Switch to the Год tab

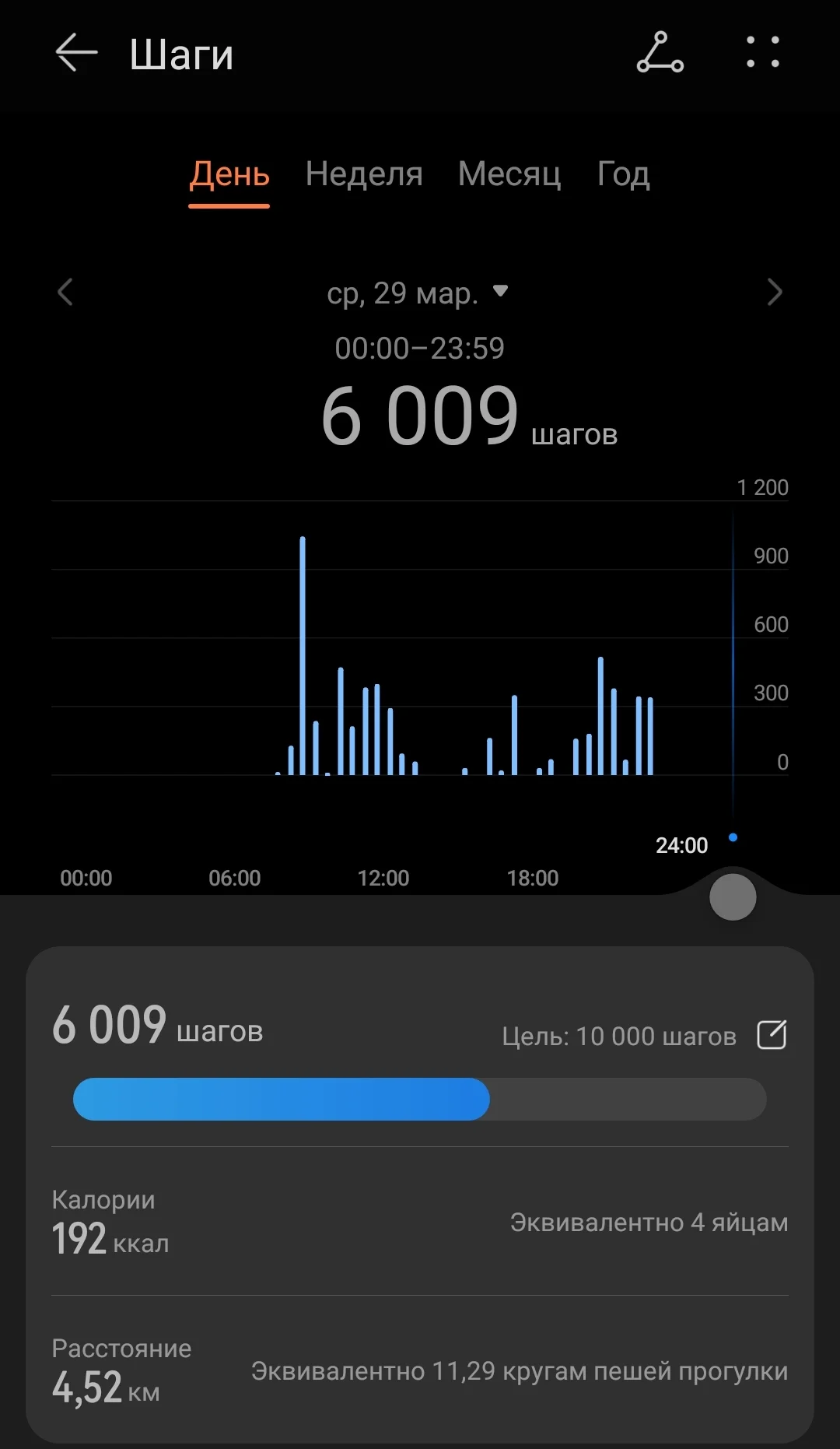pyautogui.click(x=623, y=174)
